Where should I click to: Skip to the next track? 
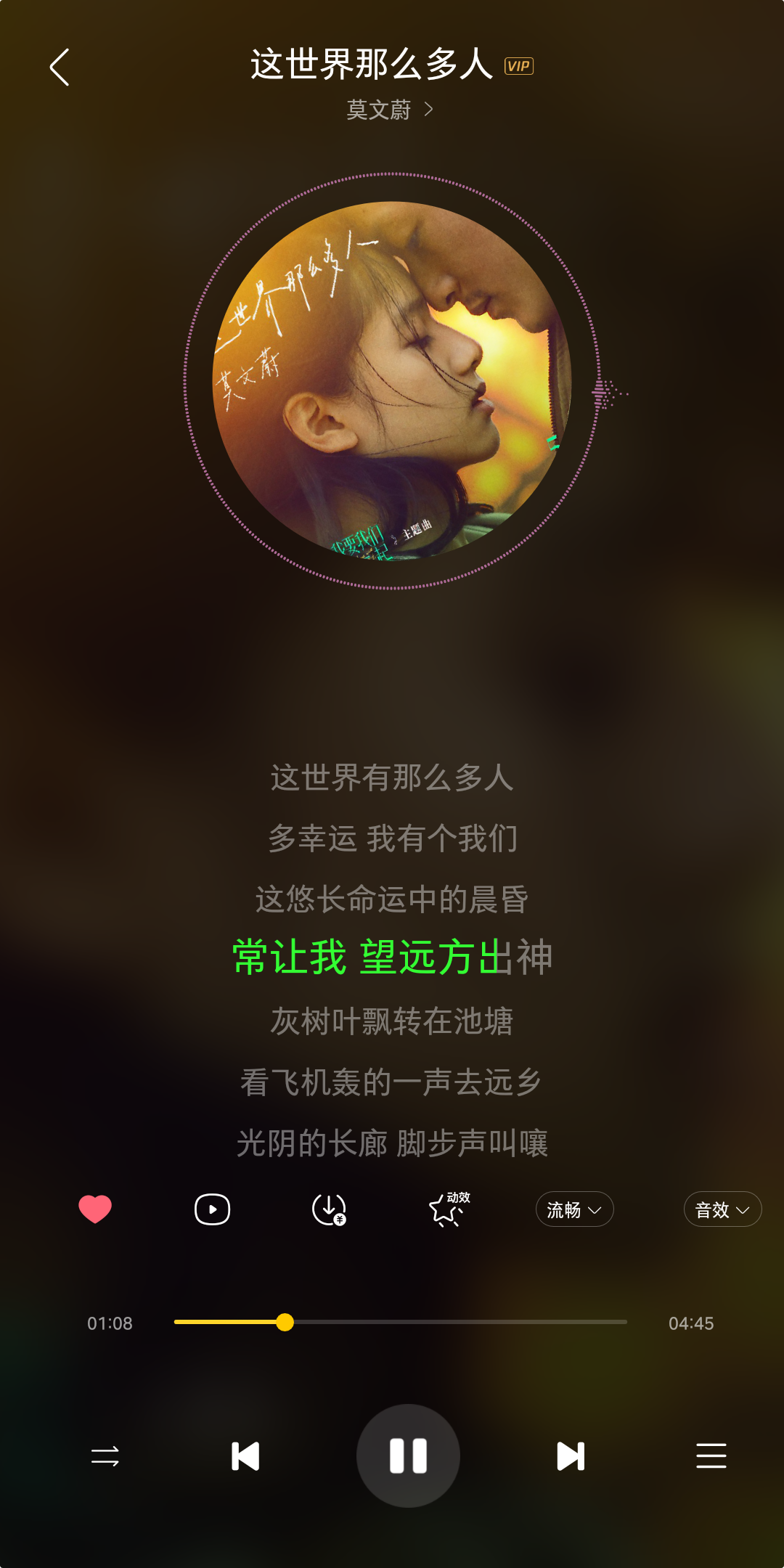[x=571, y=1455]
